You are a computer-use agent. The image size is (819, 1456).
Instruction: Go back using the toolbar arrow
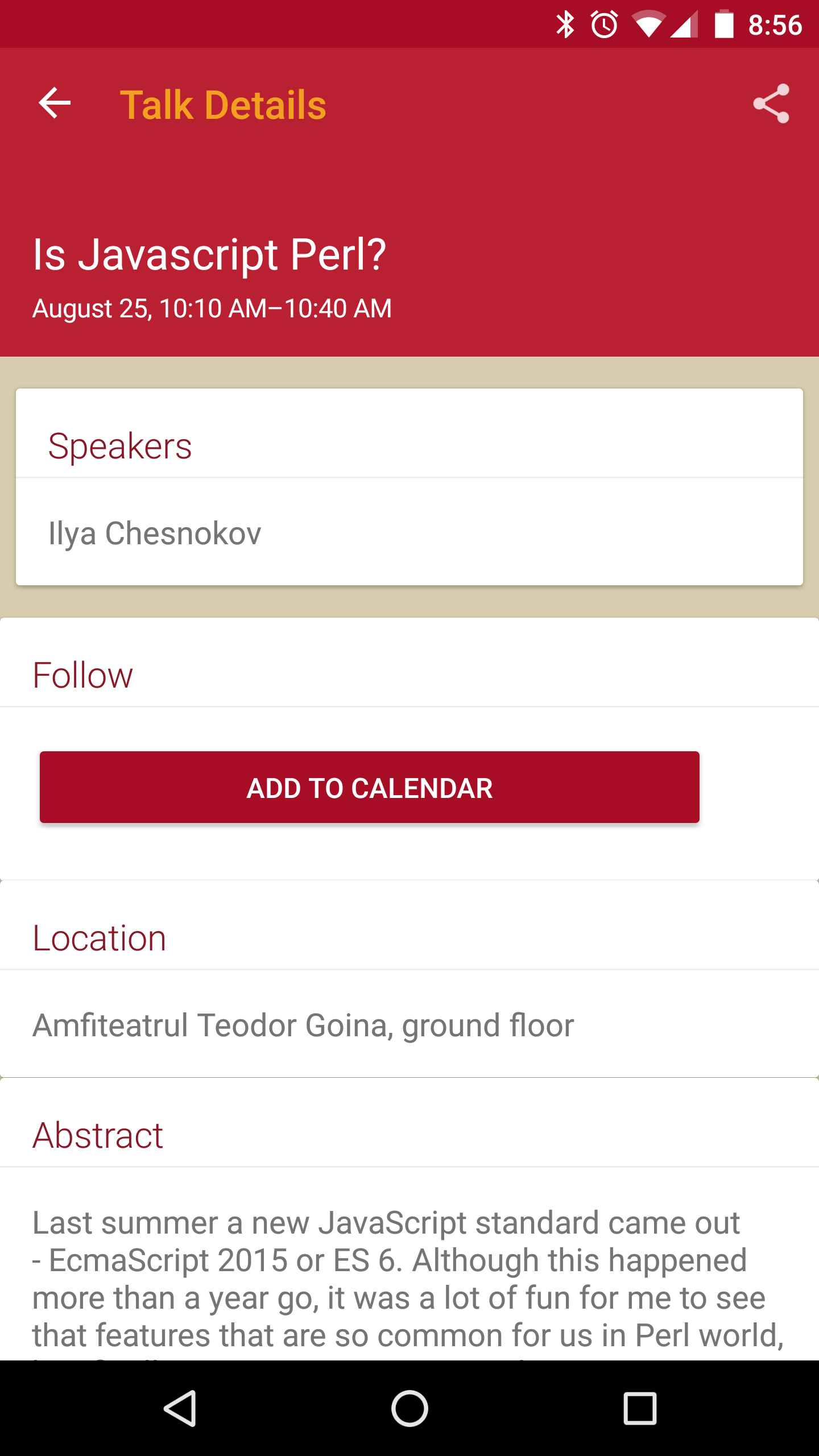(x=55, y=104)
